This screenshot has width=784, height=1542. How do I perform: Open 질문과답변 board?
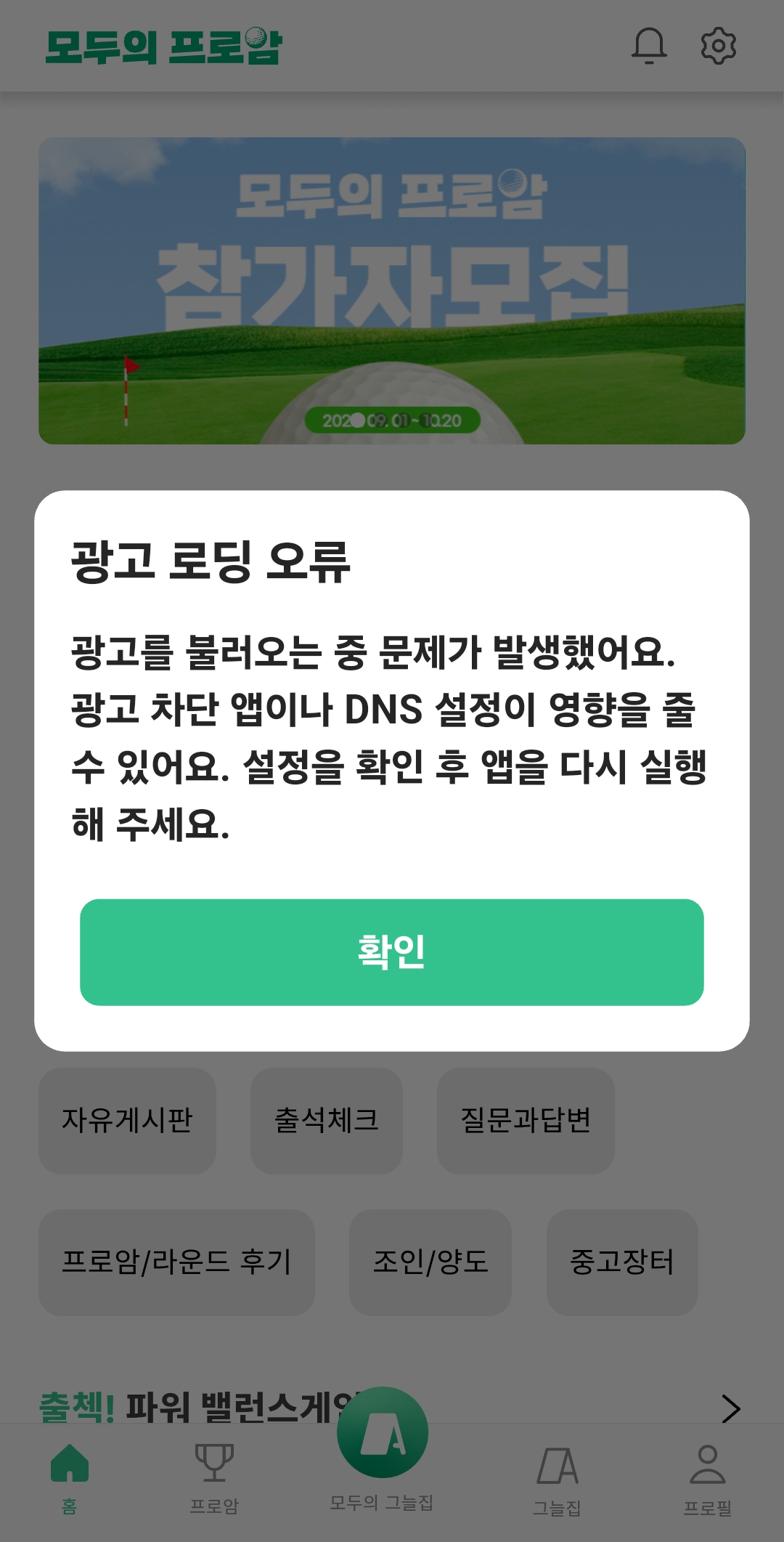point(526,1120)
